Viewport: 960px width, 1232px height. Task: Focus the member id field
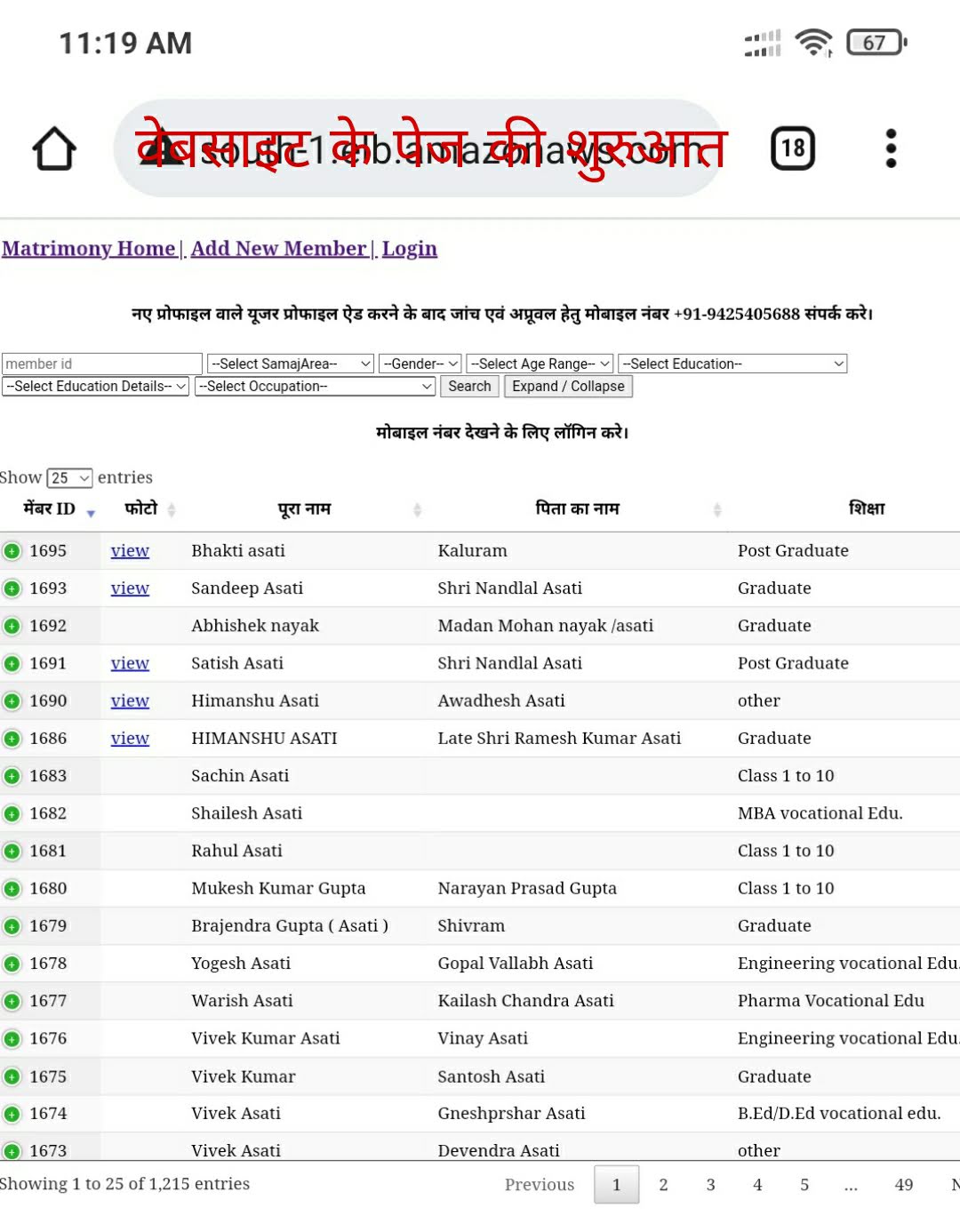101,364
